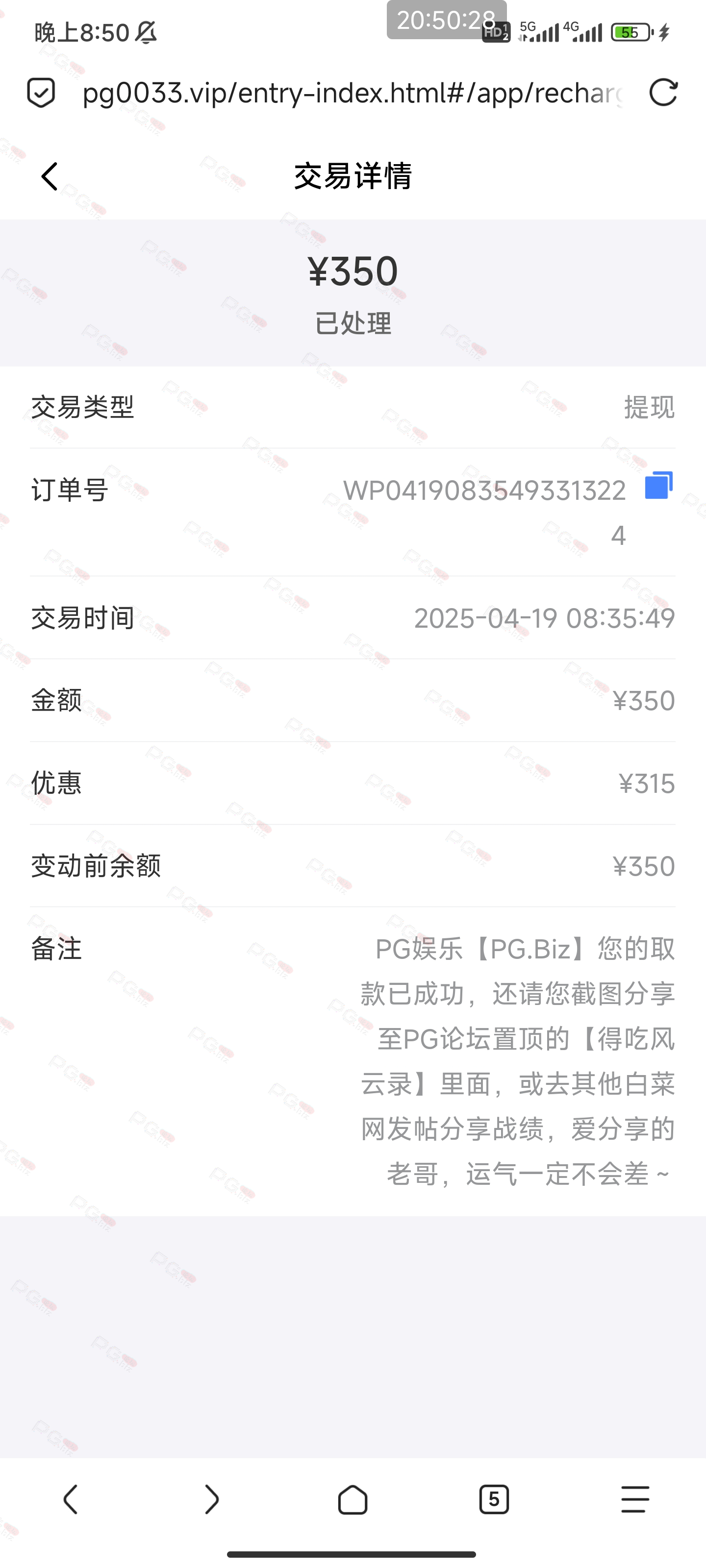Reload the page with the refresh icon
Screen dimensions: 706x1568
click(x=663, y=93)
